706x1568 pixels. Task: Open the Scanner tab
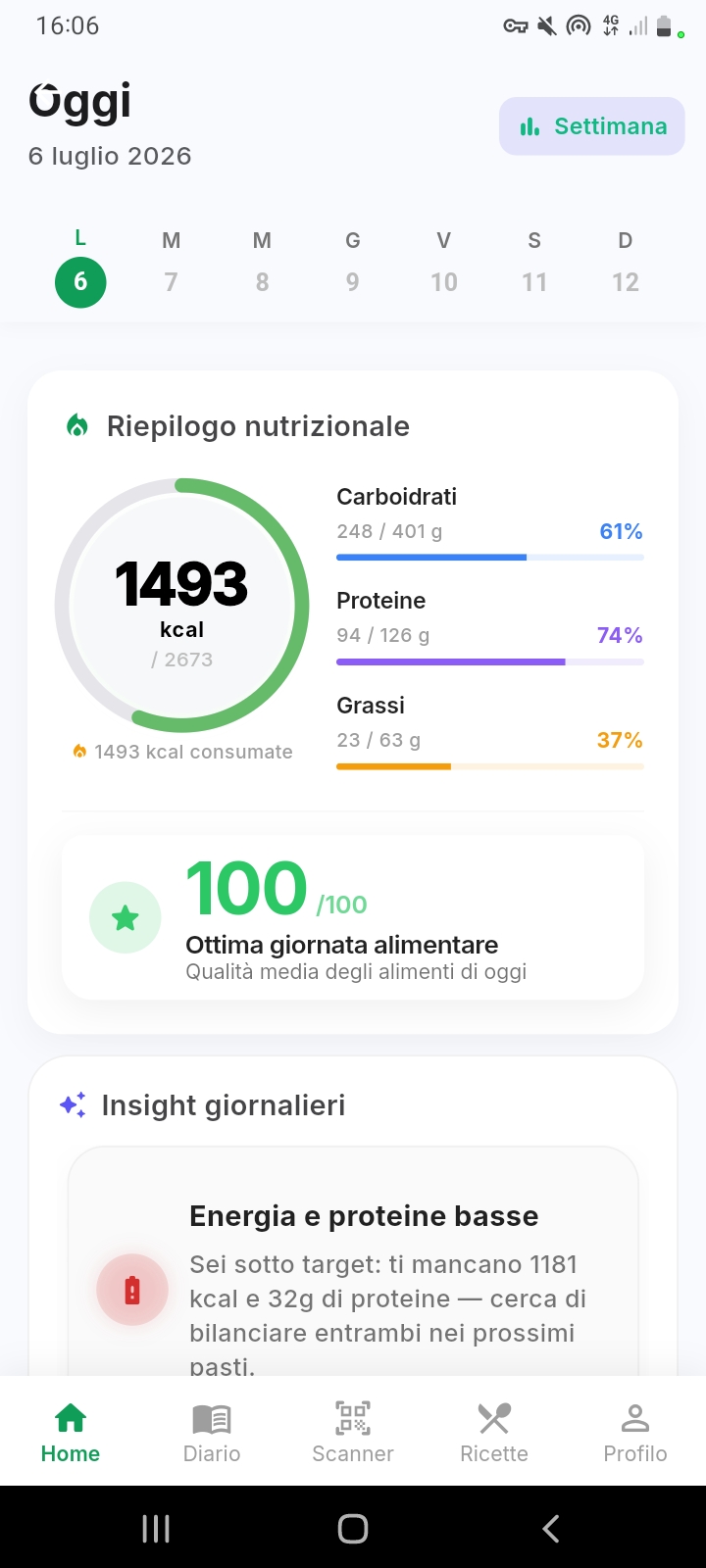click(353, 1432)
